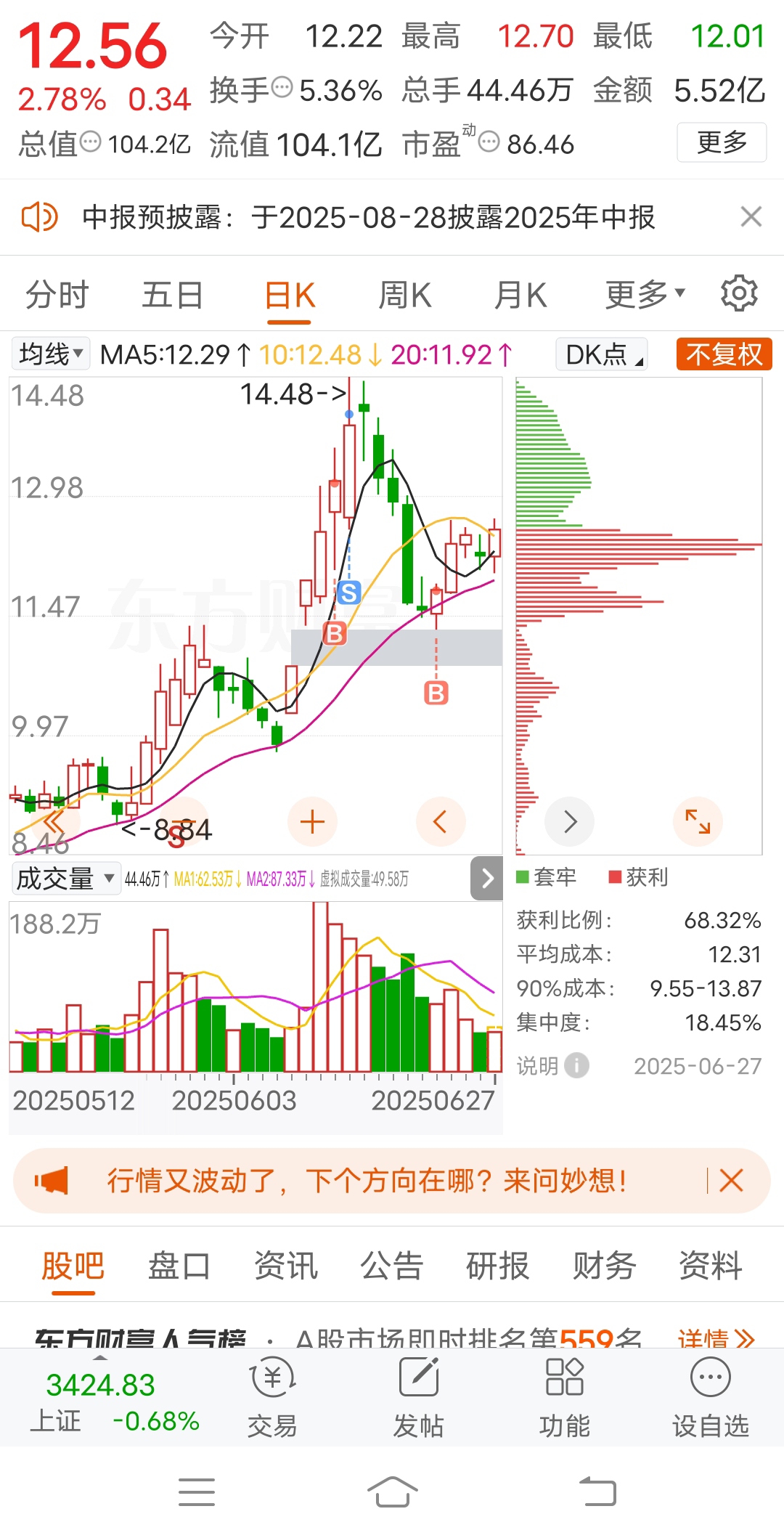784x1538 pixels.
Task: Select the 月K chart tab
Action: click(x=520, y=296)
